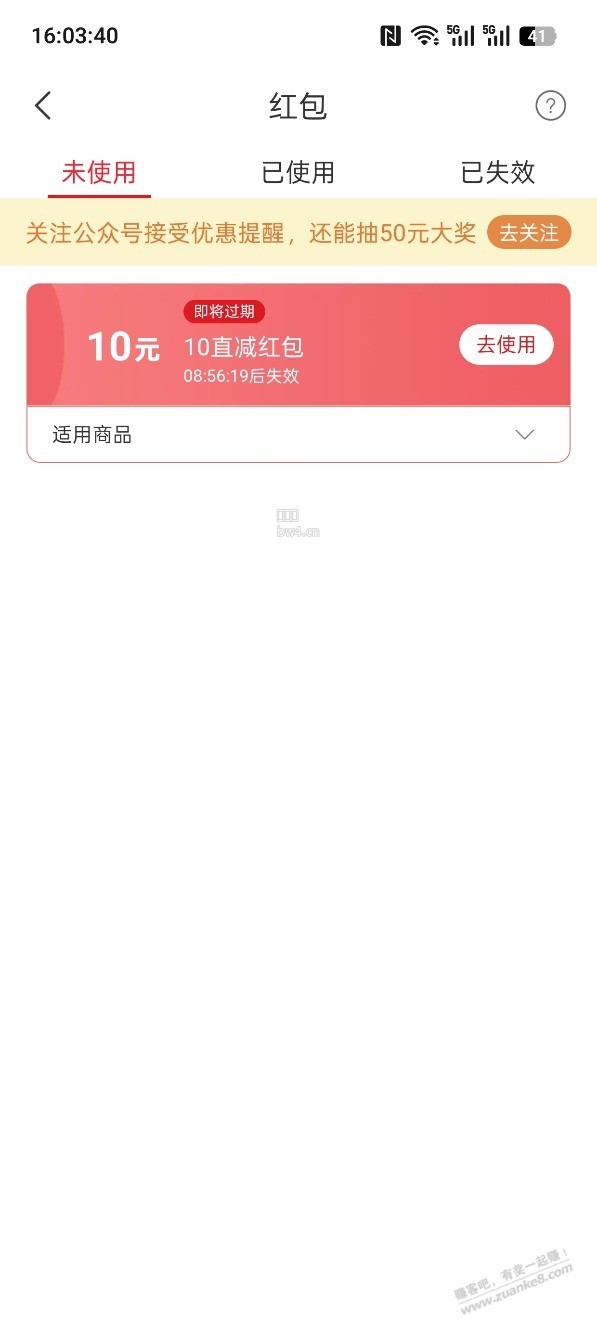
Task: Tap the 去关注 button in the banner
Action: point(529,233)
